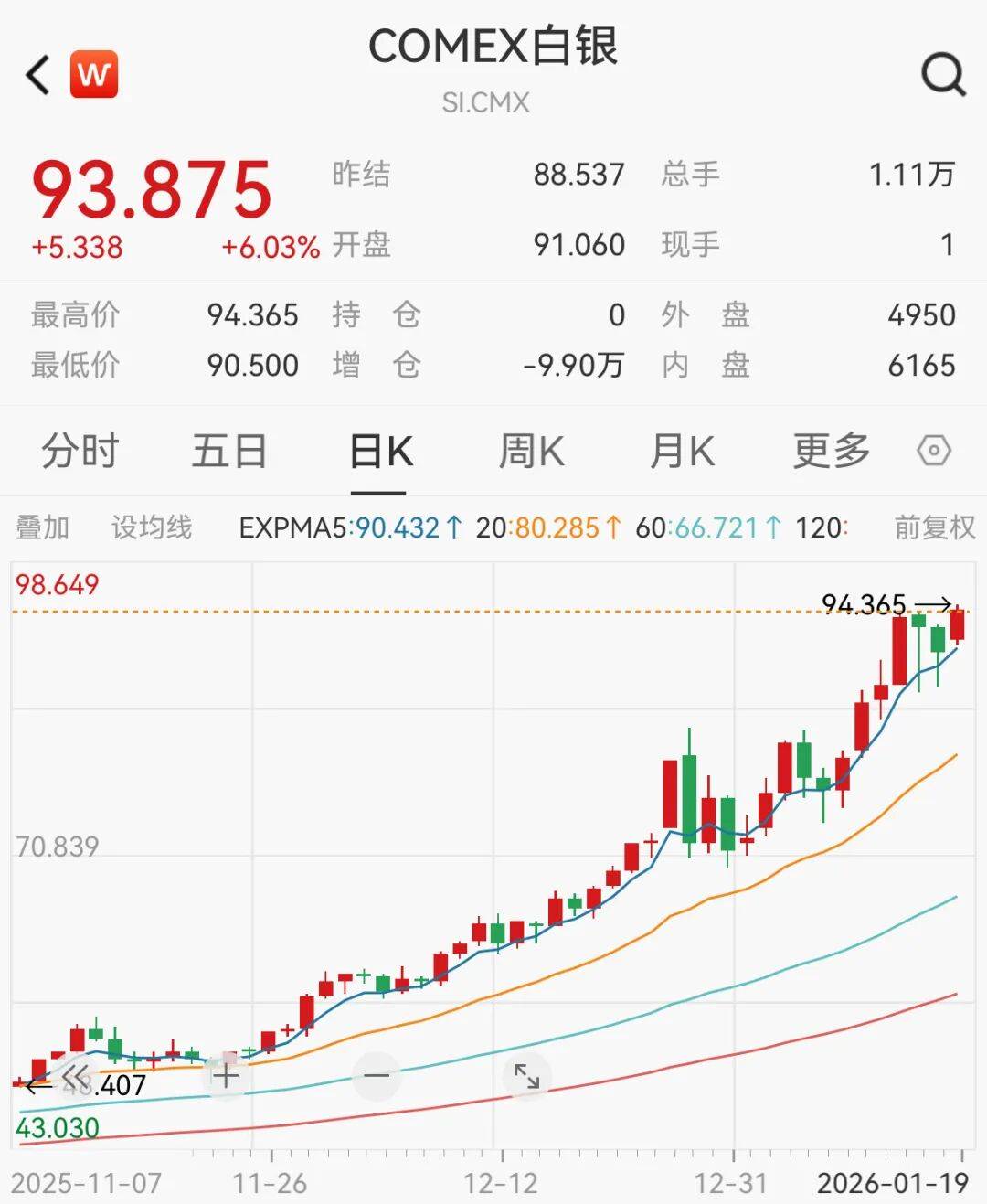Change the 前复权 adjustment mode
This screenshot has width=987, height=1204.
point(934,527)
